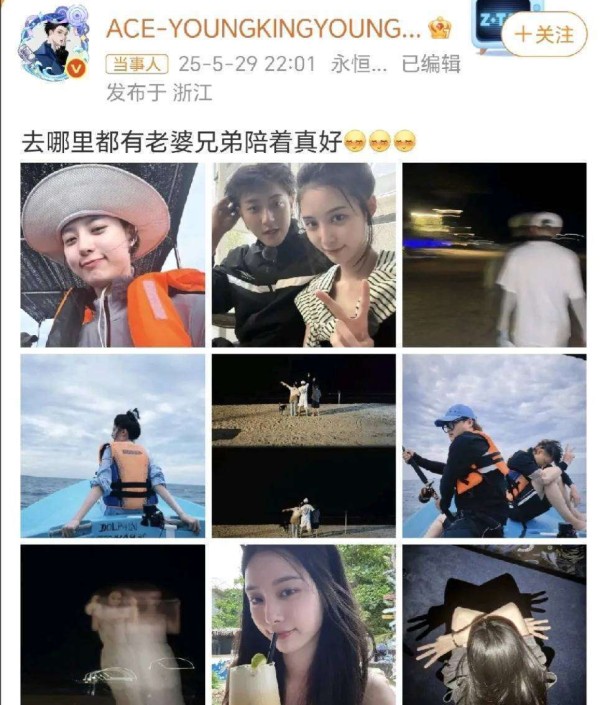Tap the +关注 follow button
The image size is (600, 705).
[x=545, y=34]
